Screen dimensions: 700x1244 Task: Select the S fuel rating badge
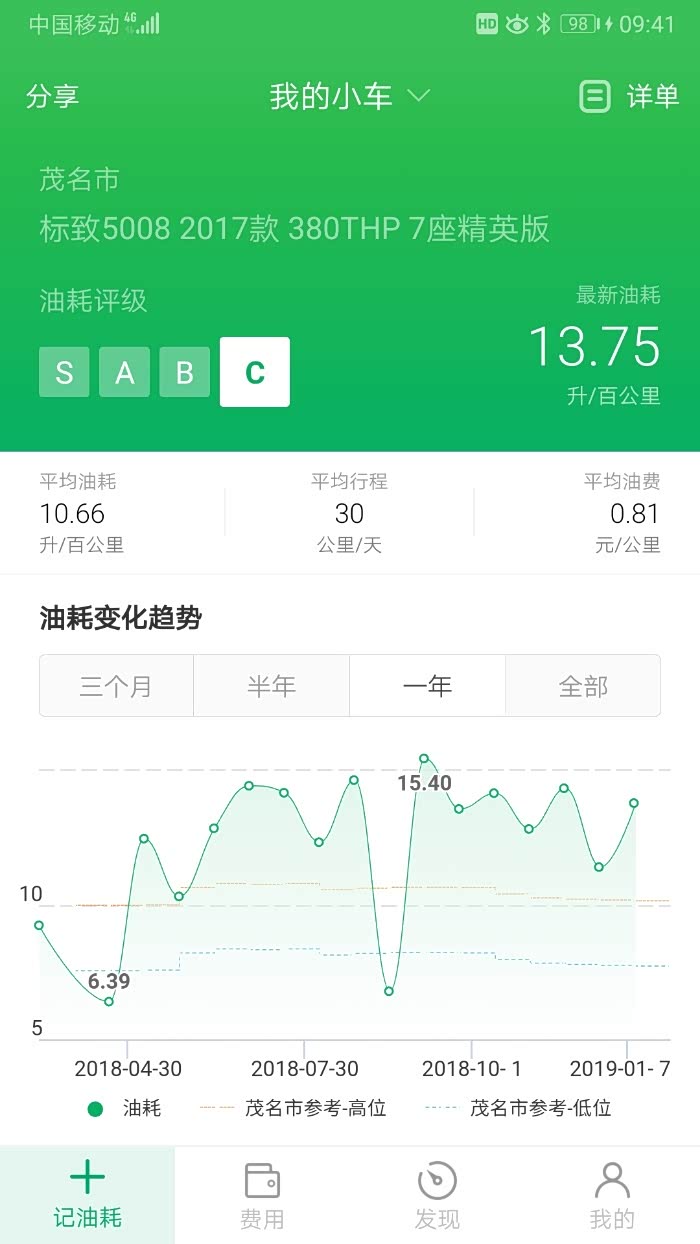tap(64, 372)
